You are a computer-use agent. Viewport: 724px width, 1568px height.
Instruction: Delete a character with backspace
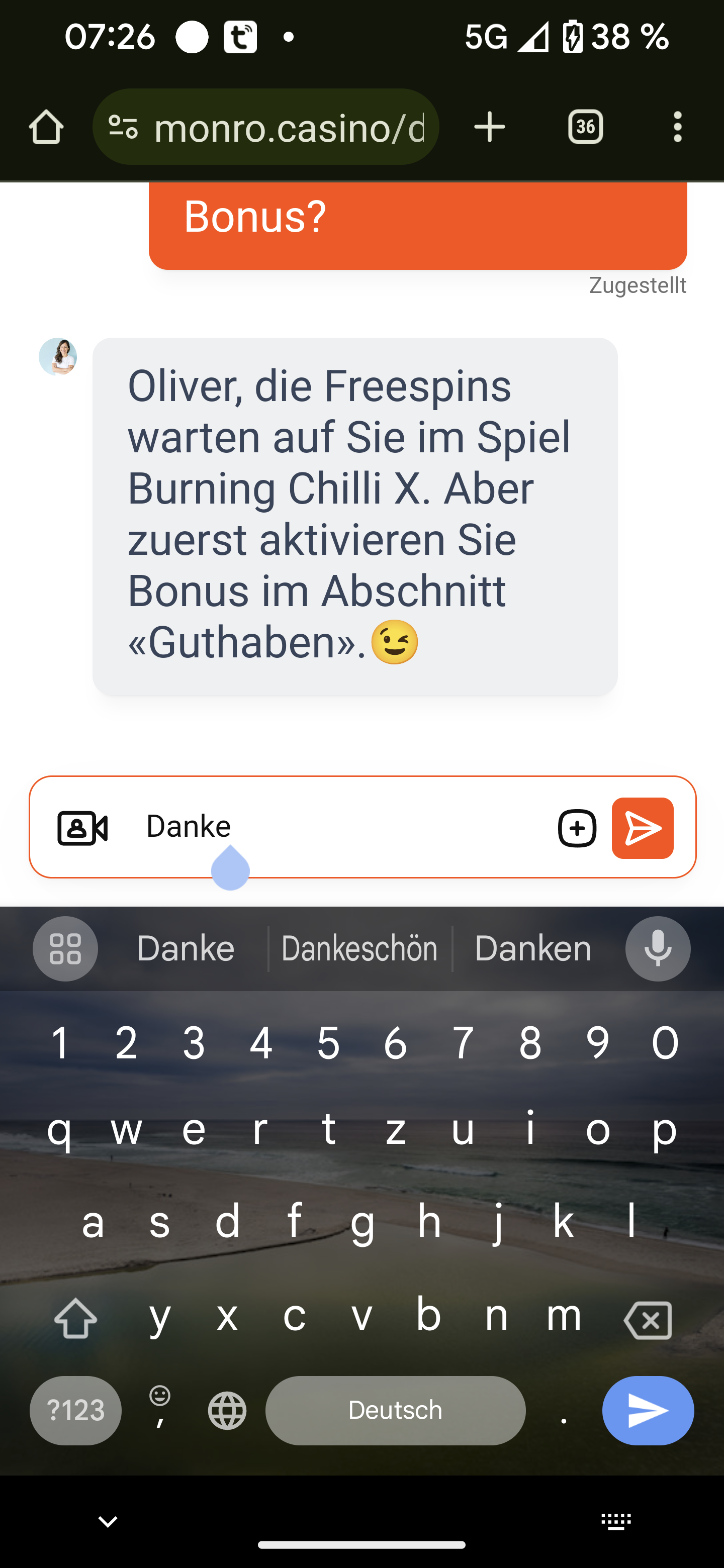click(648, 1320)
